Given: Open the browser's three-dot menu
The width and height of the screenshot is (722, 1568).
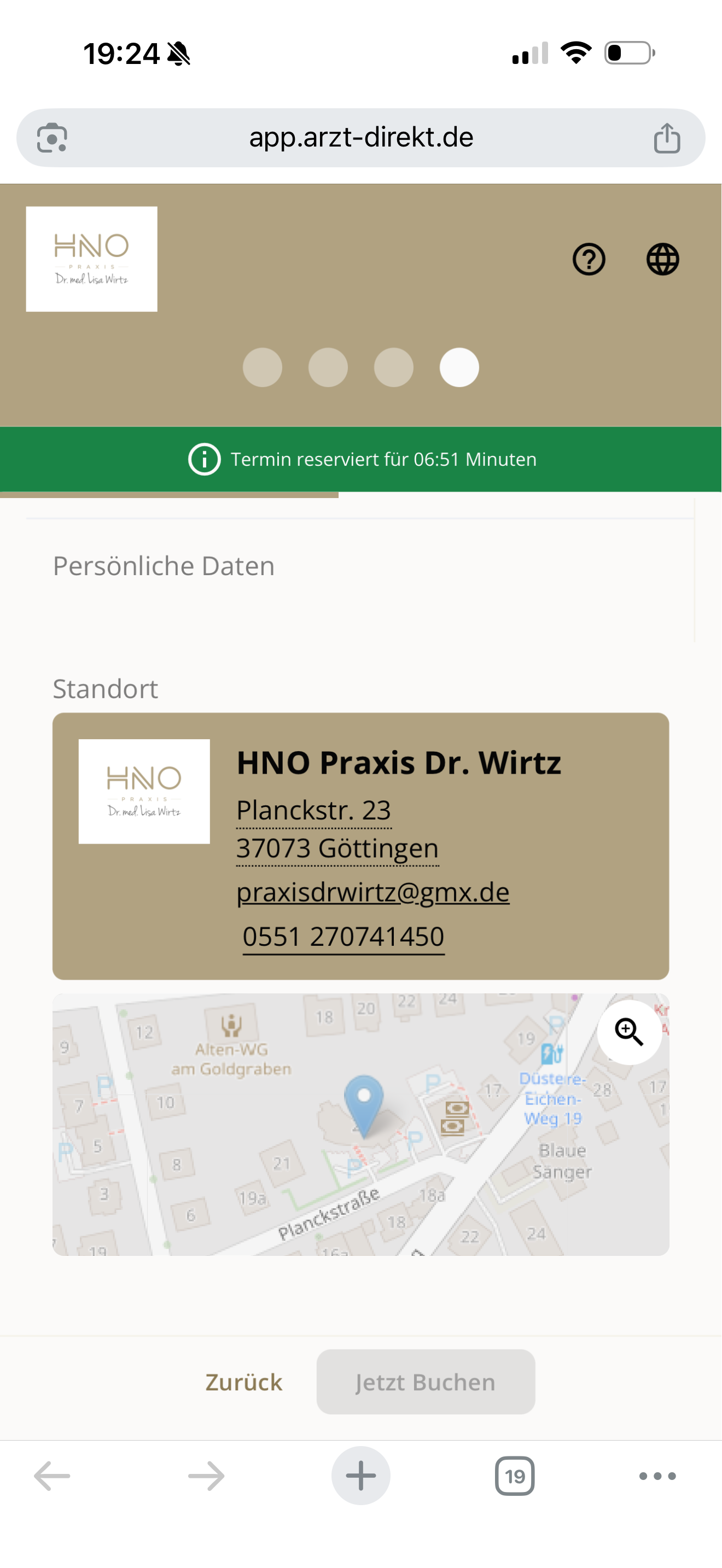Looking at the screenshot, I should click(x=657, y=1476).
